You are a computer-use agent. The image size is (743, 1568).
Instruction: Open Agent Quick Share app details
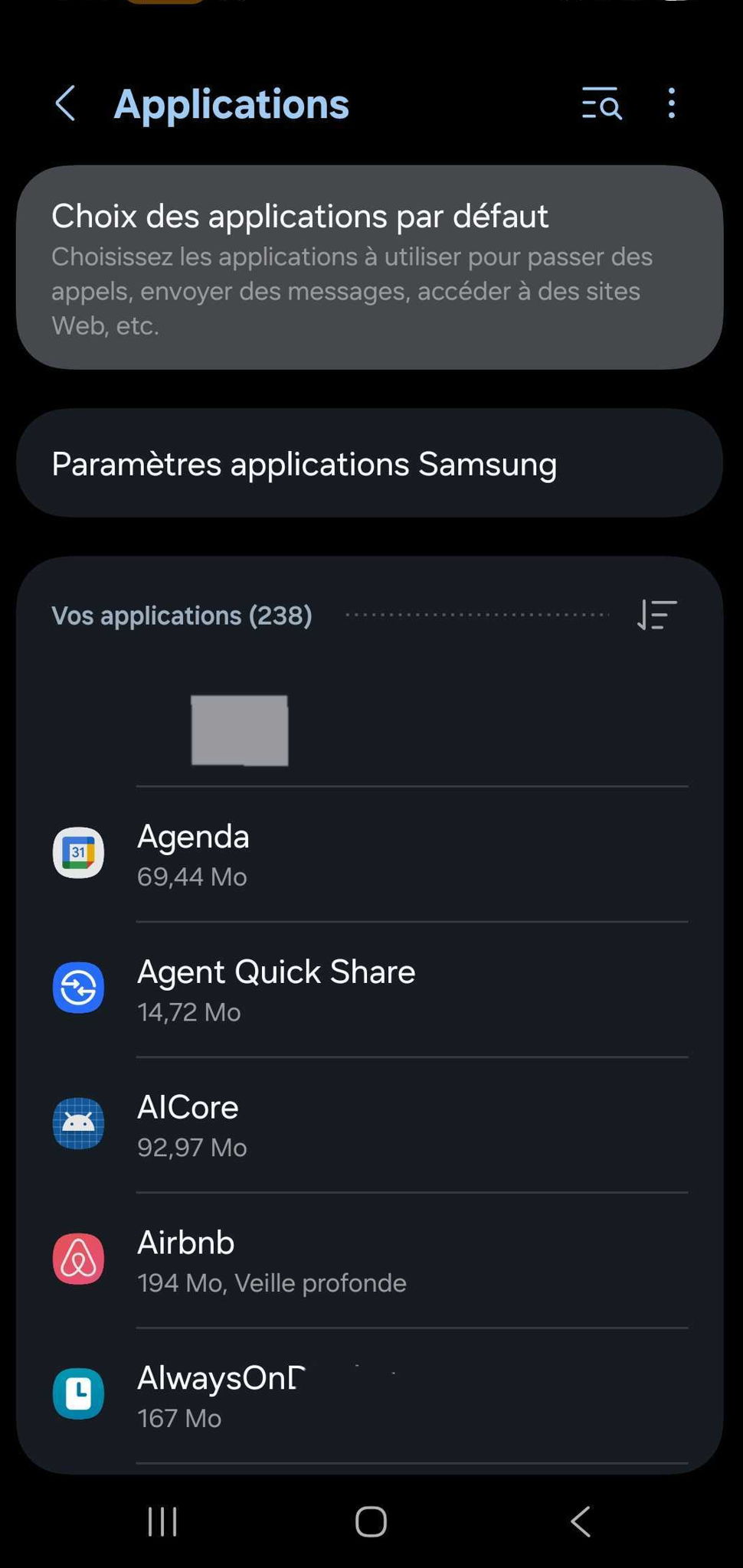point(369,989)
